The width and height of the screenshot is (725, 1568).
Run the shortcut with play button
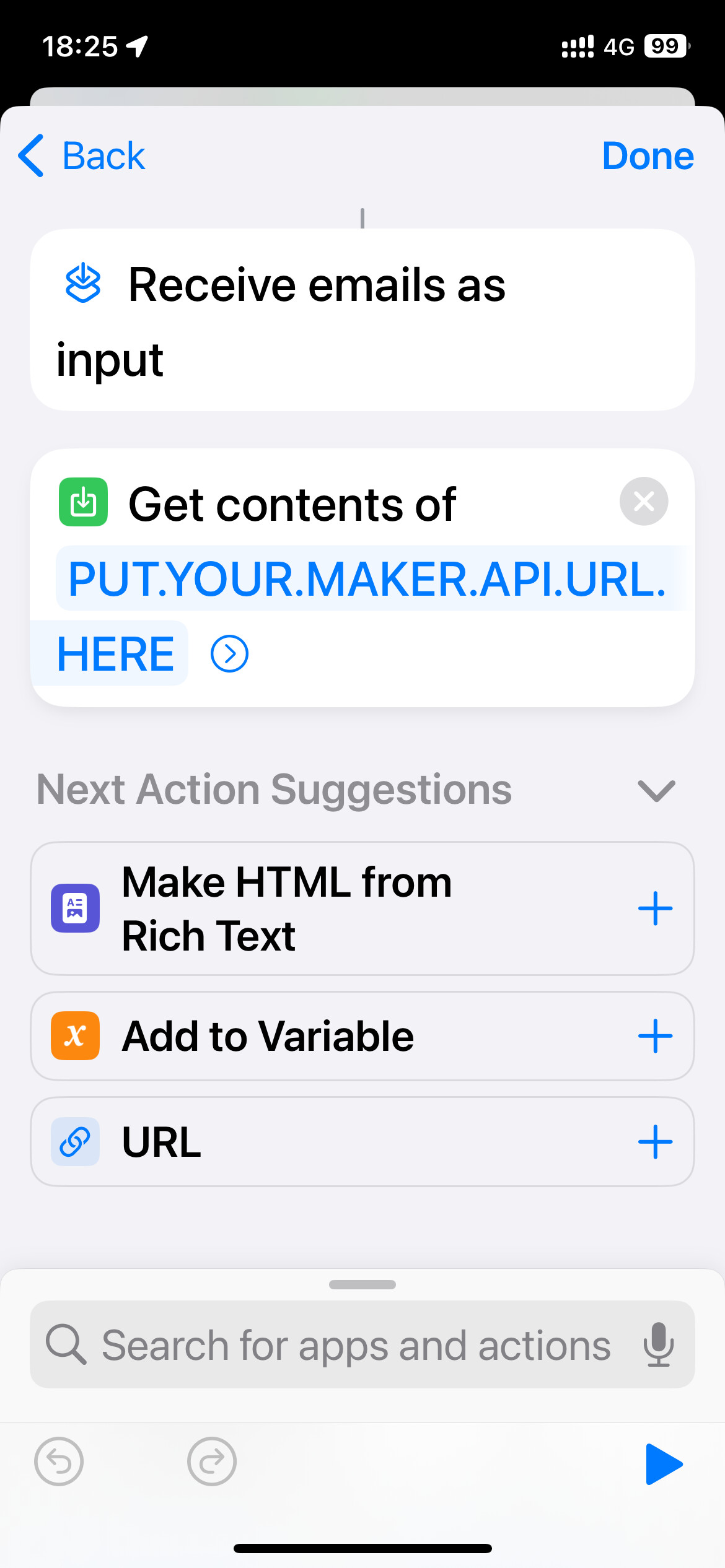point(664,1464)
